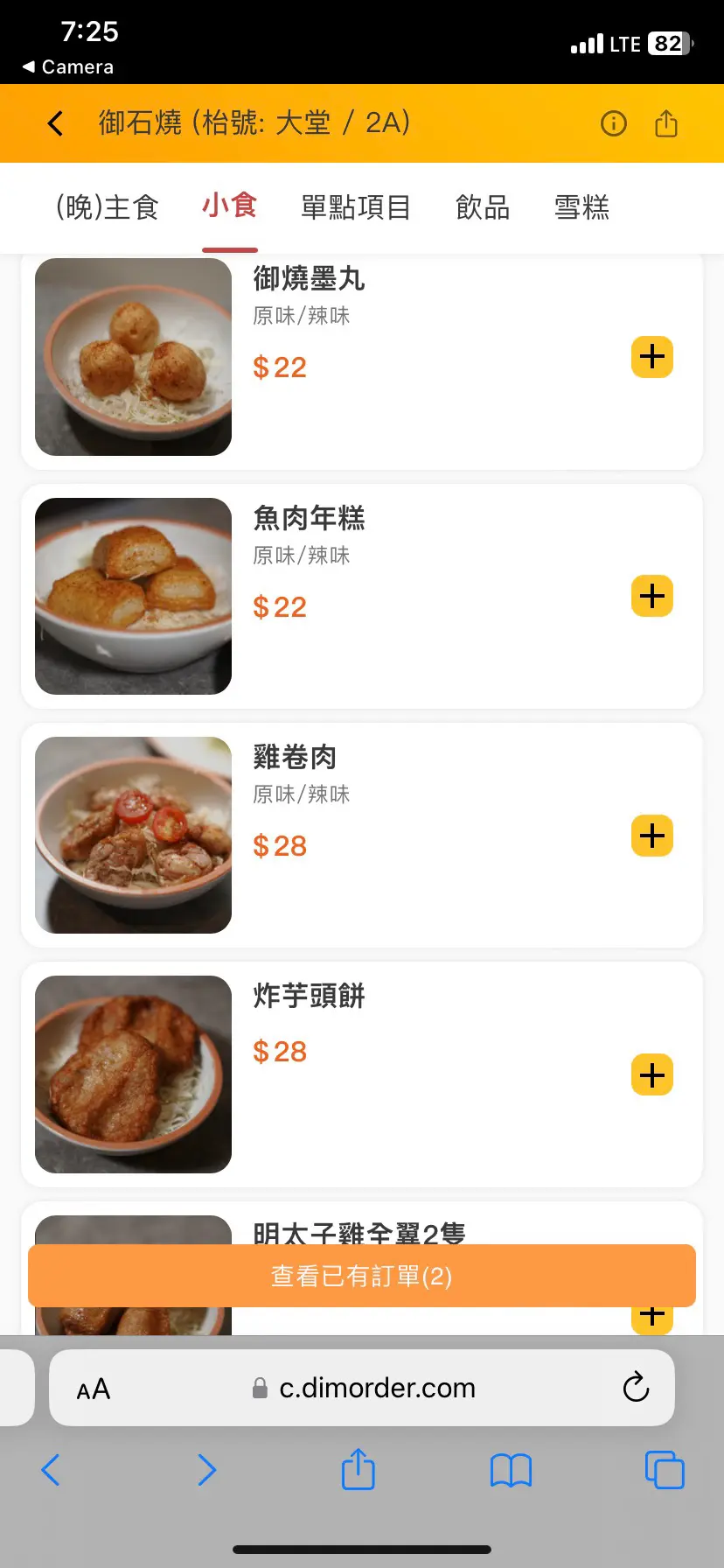Open Safari's AA page settings

(x=94, y=1389)
